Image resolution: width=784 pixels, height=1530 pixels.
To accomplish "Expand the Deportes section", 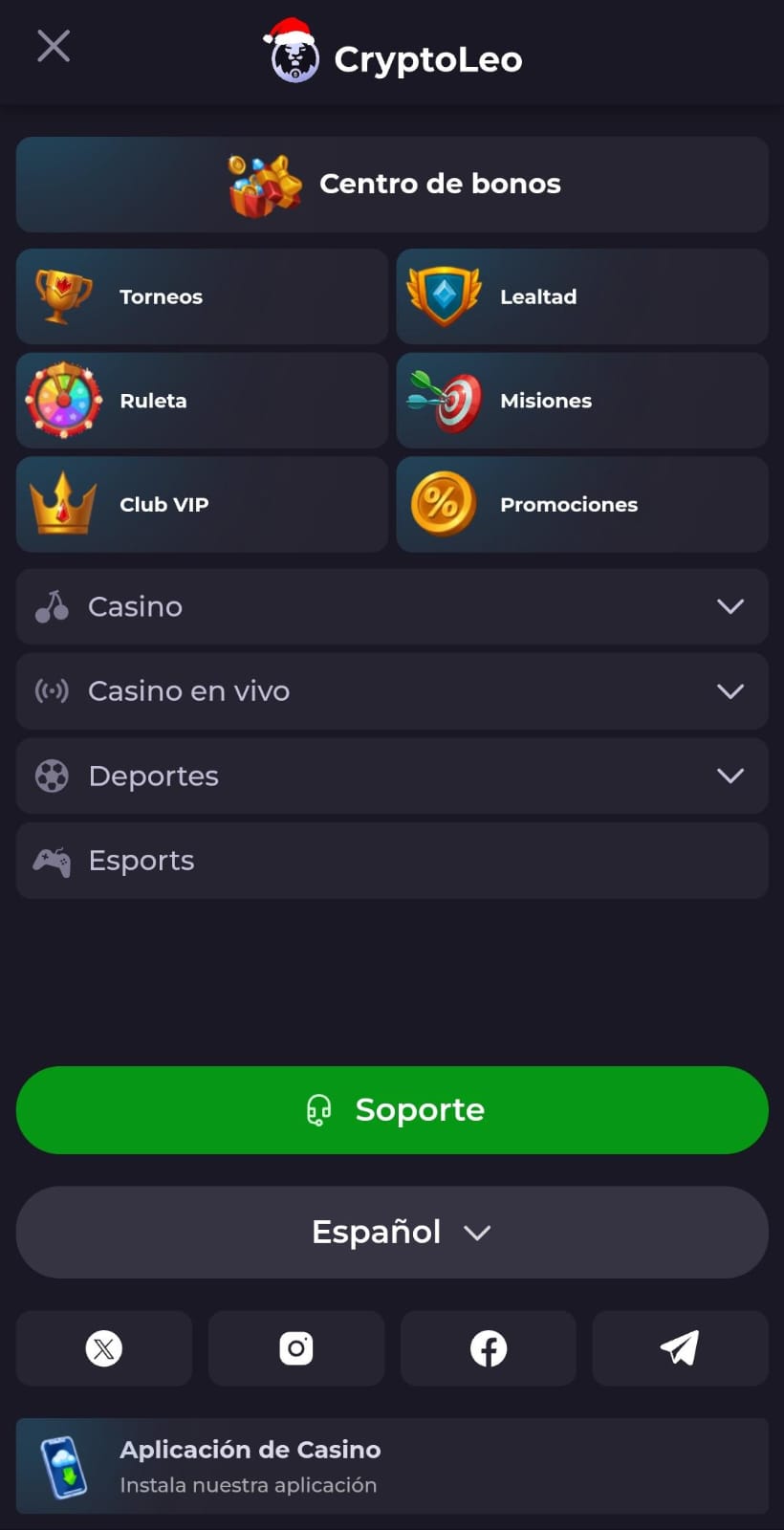I will point(392,776).
